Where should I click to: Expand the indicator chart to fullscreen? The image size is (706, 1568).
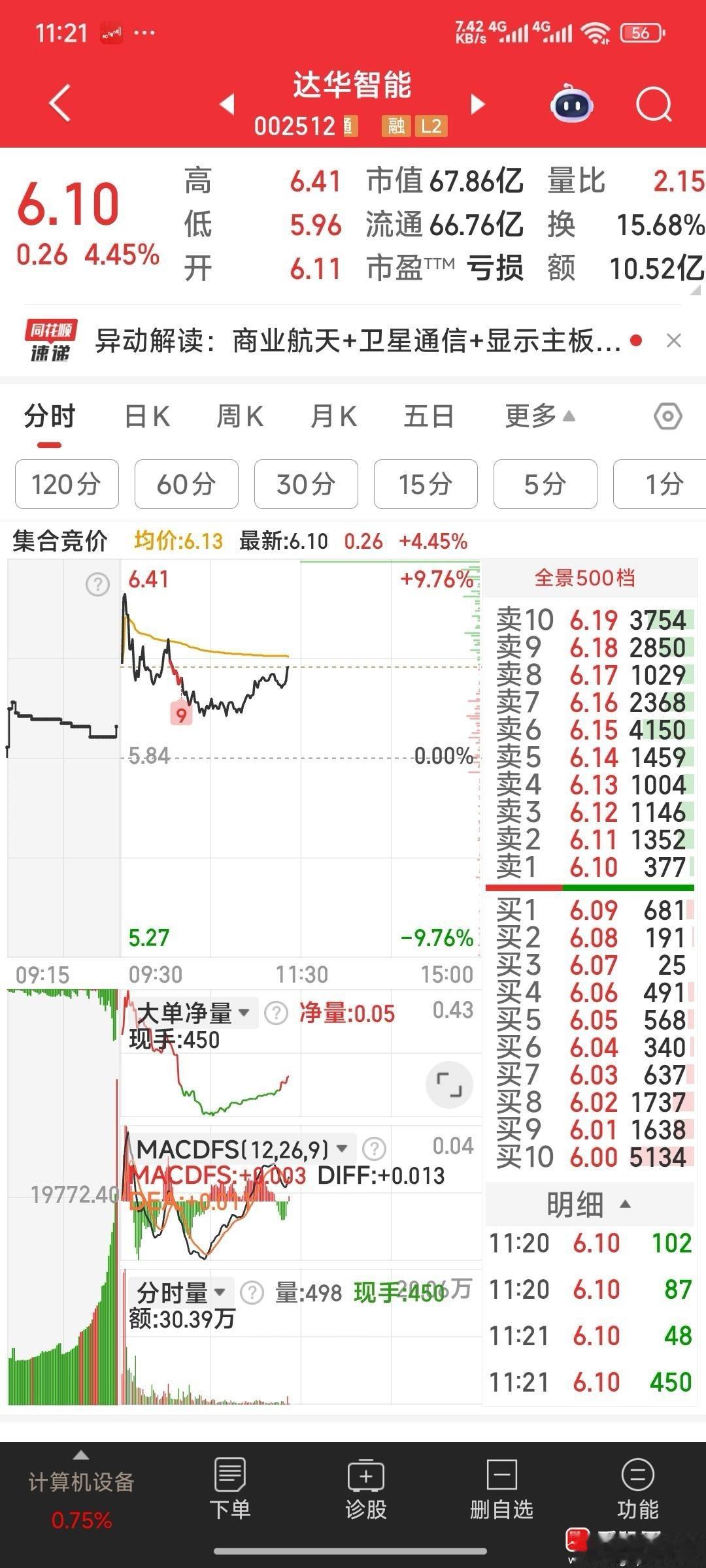[x=448, y=1084]
